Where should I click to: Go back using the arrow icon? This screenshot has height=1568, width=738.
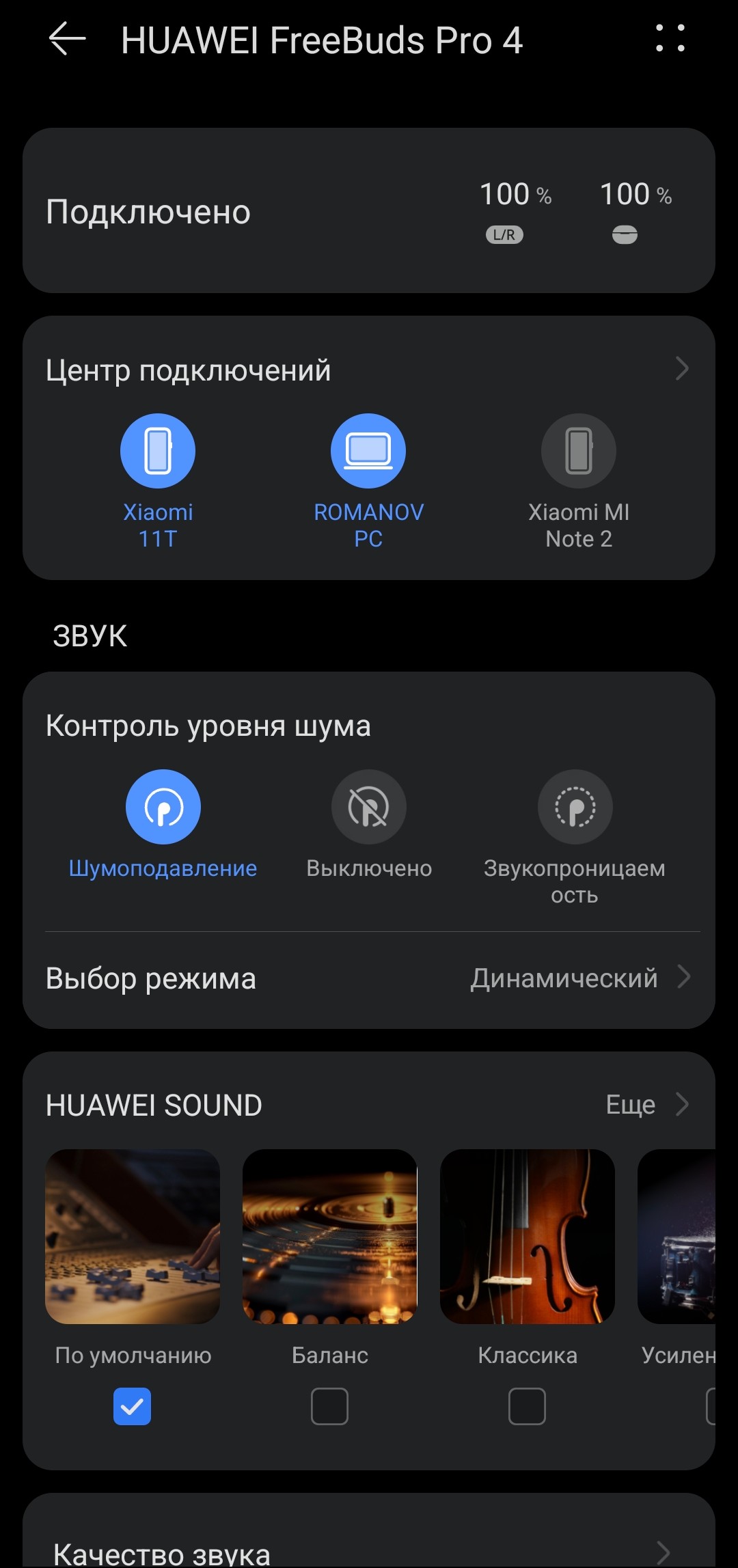(x=67, y=39)
